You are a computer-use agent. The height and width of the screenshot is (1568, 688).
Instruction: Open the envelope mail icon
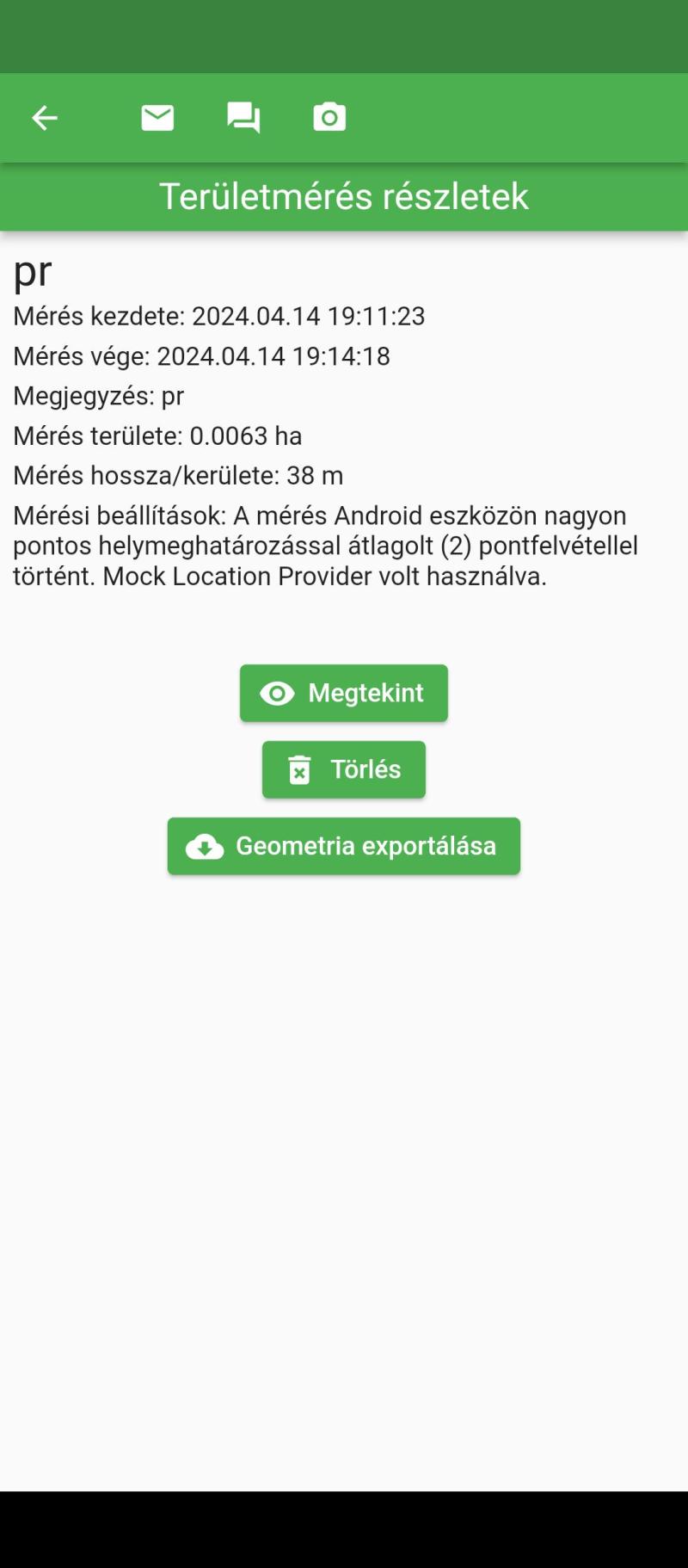[x=157, y=118]
